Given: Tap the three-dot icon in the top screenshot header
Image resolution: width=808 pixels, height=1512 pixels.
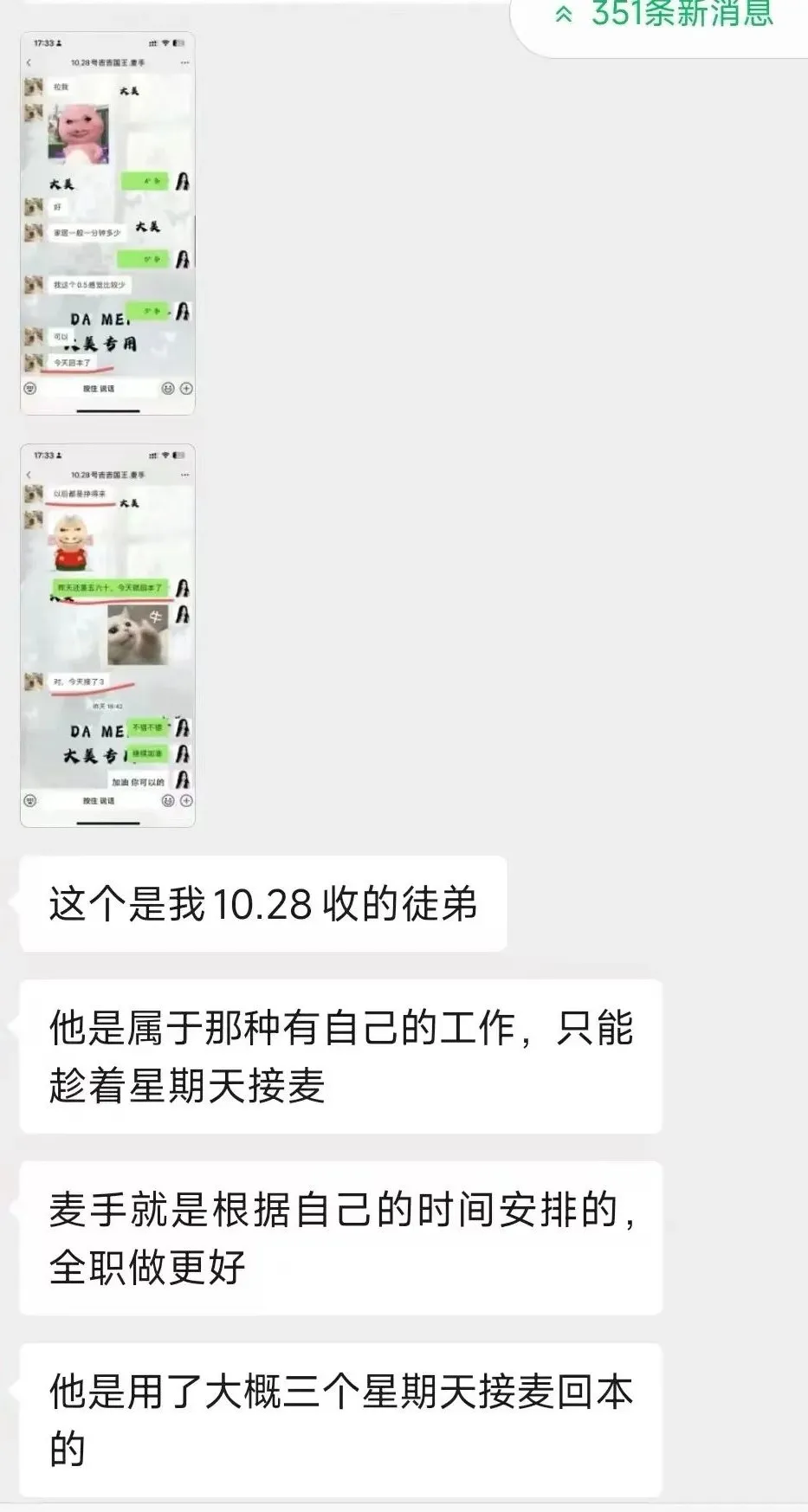Looking at the screenshot, I should [x=183, y=62].
